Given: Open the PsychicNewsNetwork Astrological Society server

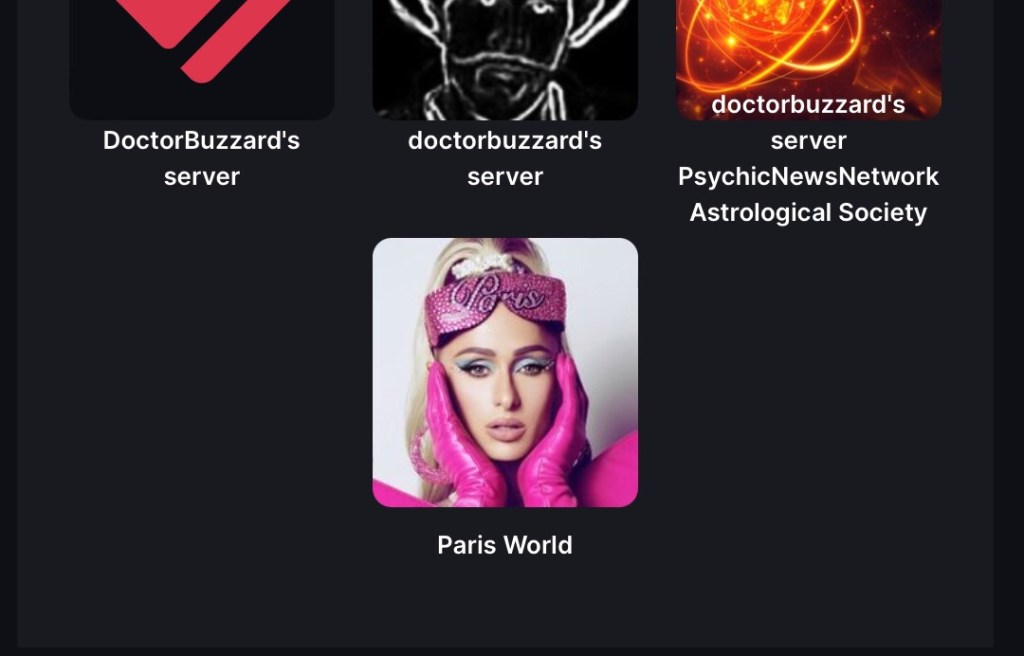Looking at the screenshot, I should click(x=808, y=58).
